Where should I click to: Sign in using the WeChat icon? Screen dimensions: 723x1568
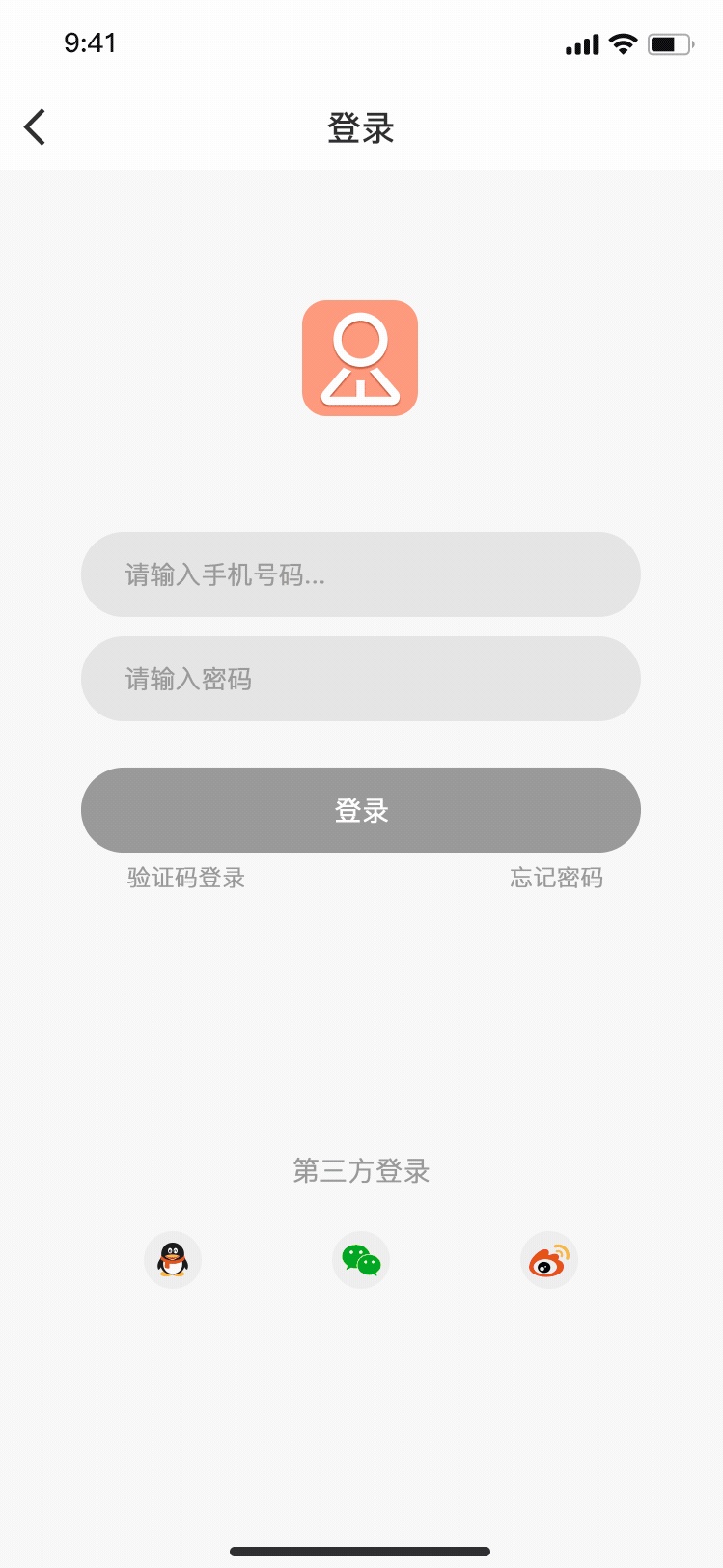(x=361, y=1260)
